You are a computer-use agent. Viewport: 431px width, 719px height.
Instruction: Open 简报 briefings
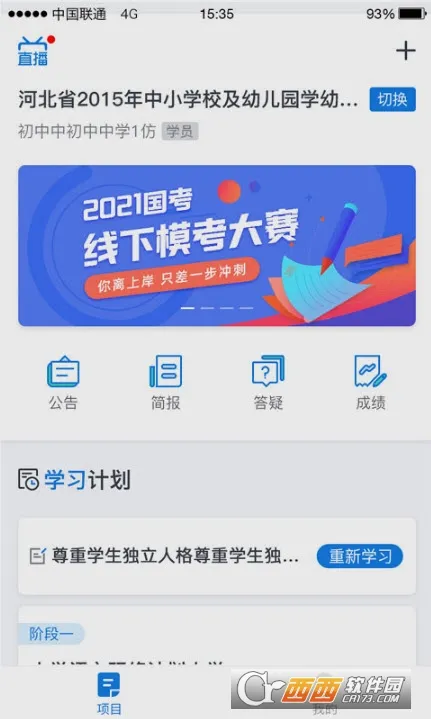[x=166, y=382]
